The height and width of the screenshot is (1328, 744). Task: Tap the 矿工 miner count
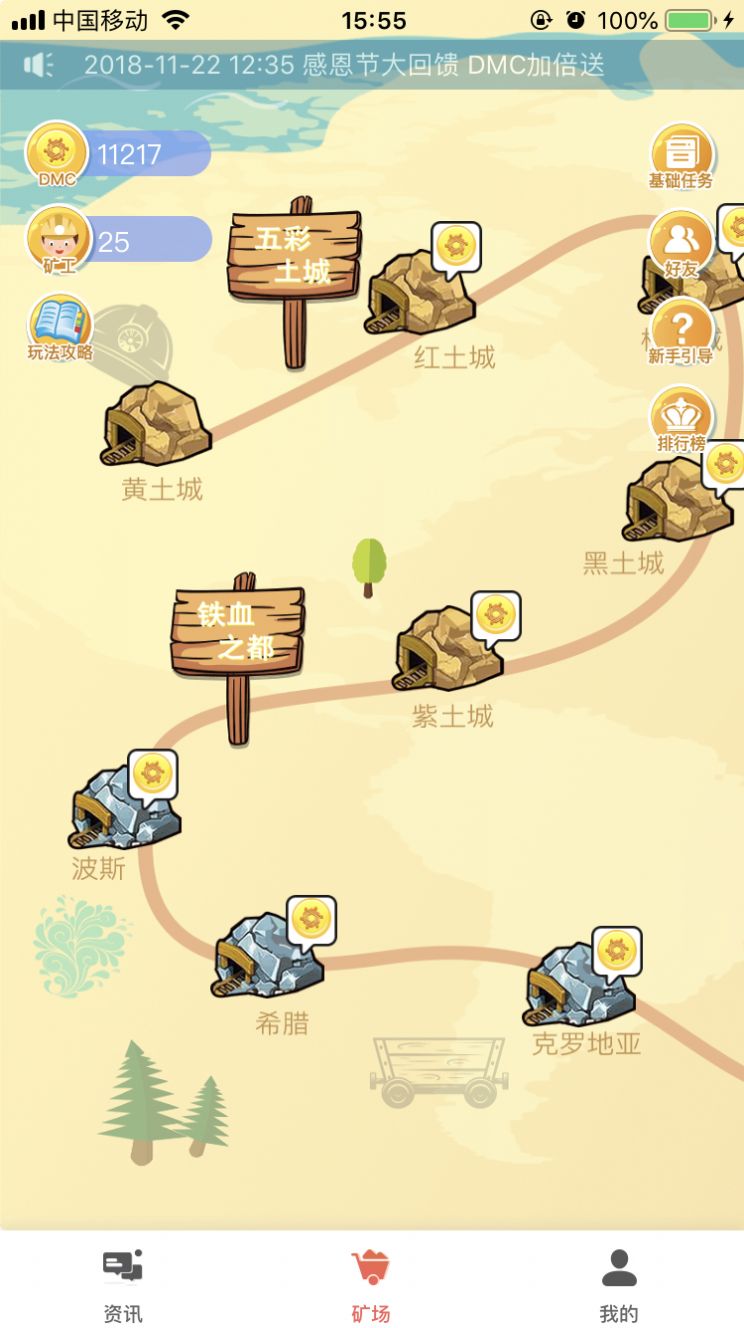coord(118,241)
